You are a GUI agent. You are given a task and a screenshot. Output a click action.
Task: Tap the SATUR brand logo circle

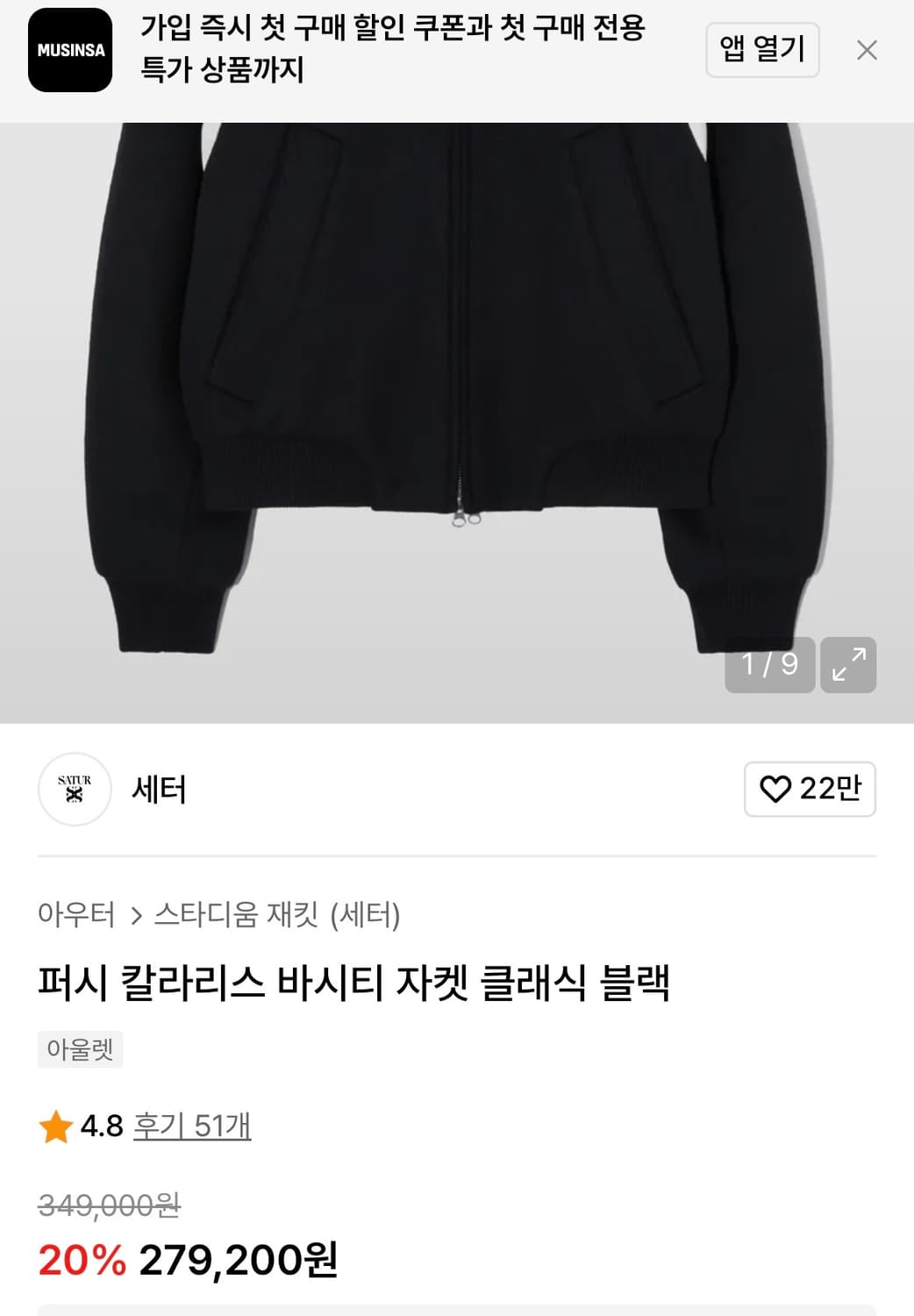click(75, 790)
